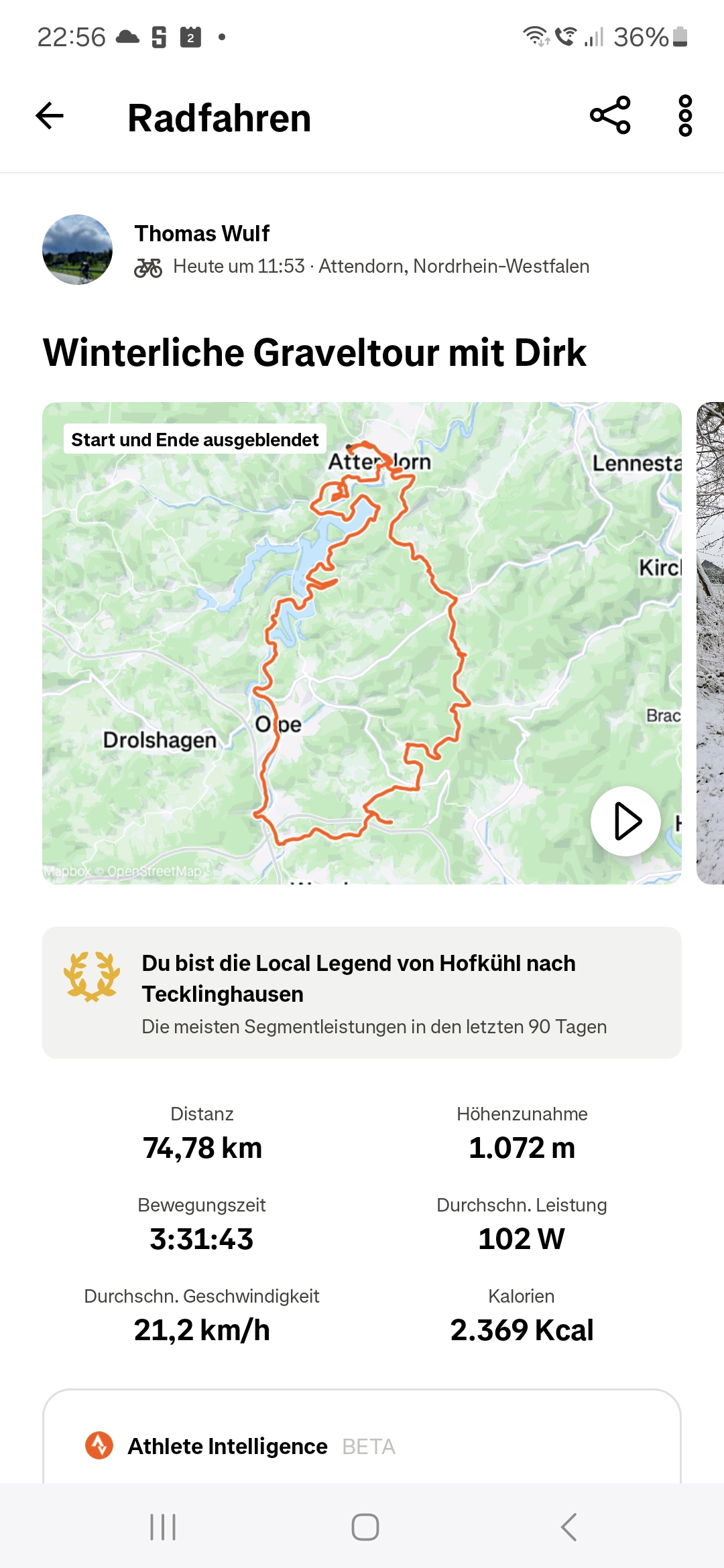Play the route flyover on the map
Screen dimensions: 724x1568
tap(626, 821)
